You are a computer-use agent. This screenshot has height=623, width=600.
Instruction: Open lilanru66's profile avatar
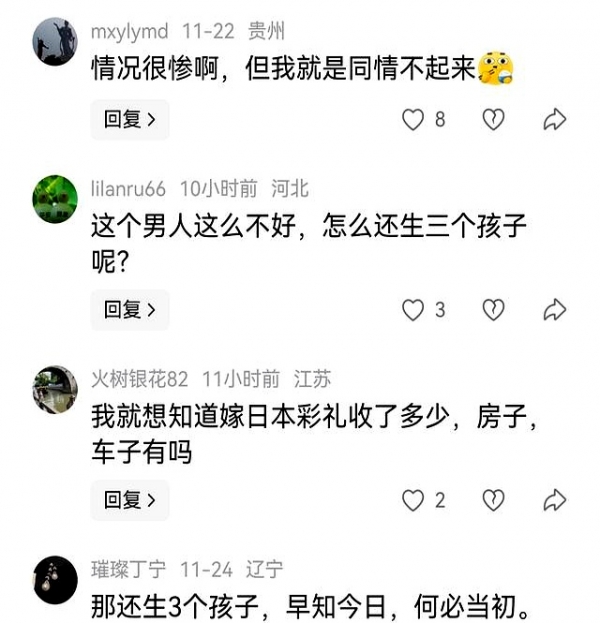pos(55,199)
